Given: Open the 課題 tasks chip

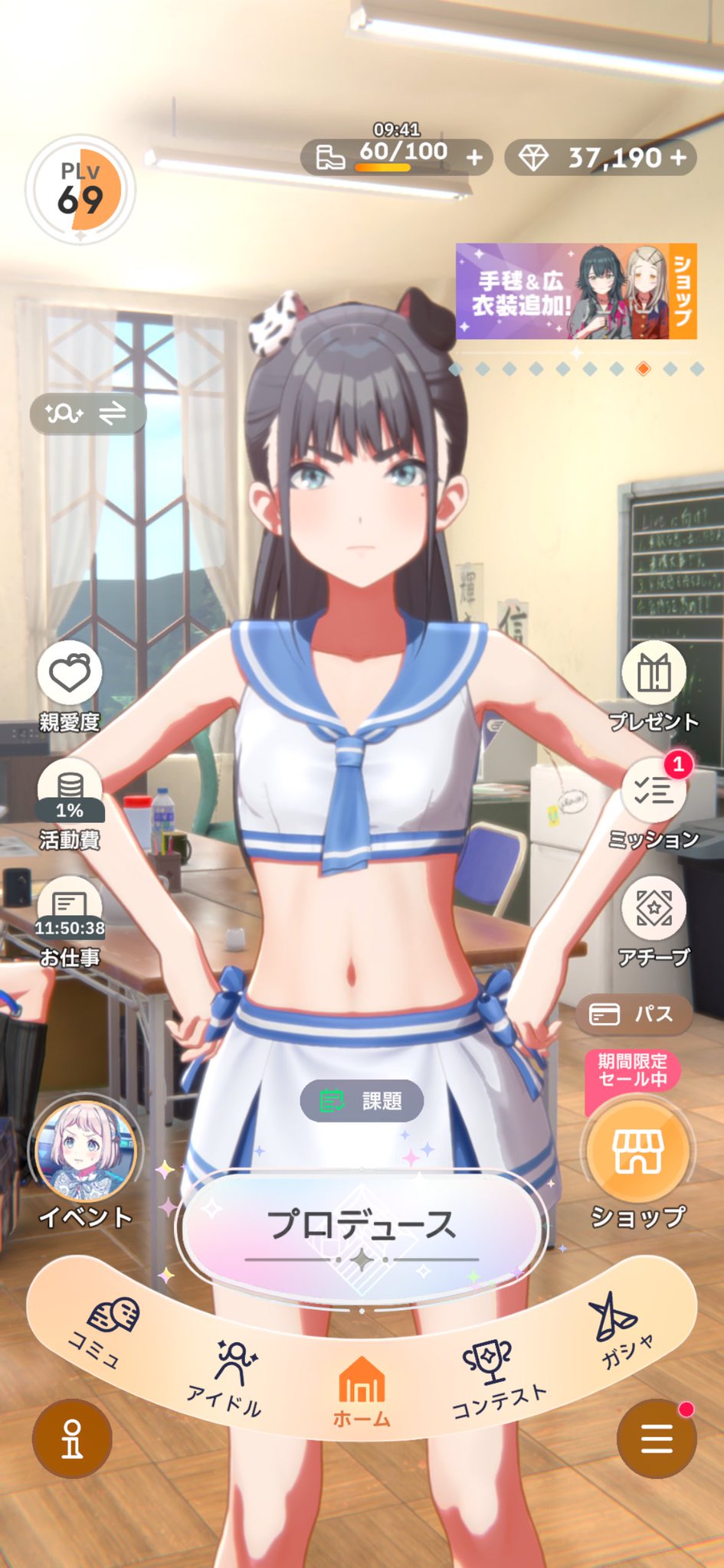Looking at the screenshot, I should pos(361,1101).
